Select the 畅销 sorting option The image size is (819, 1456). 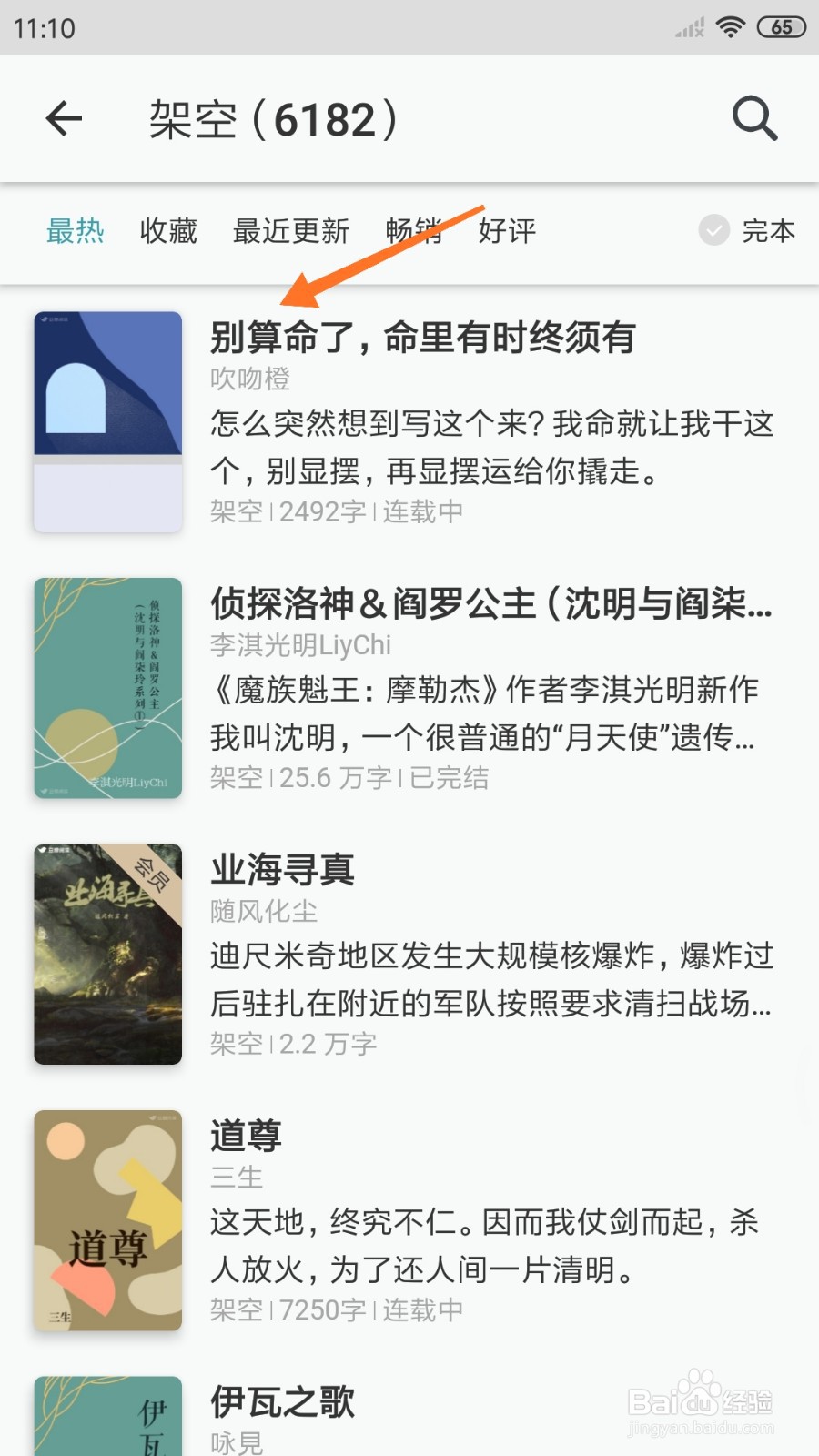412,232
